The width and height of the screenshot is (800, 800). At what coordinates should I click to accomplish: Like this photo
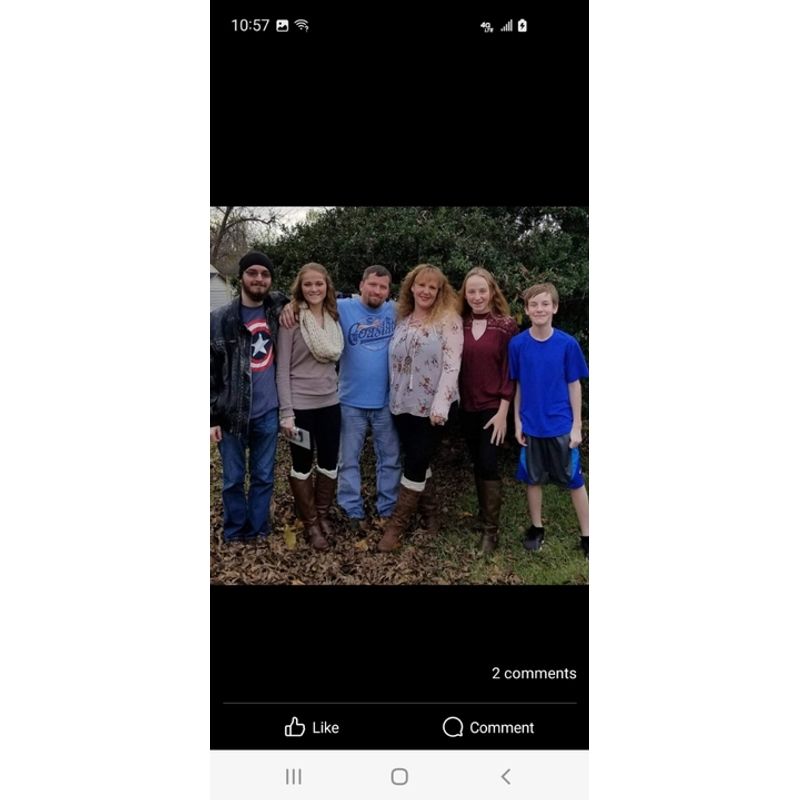(311, 727)
